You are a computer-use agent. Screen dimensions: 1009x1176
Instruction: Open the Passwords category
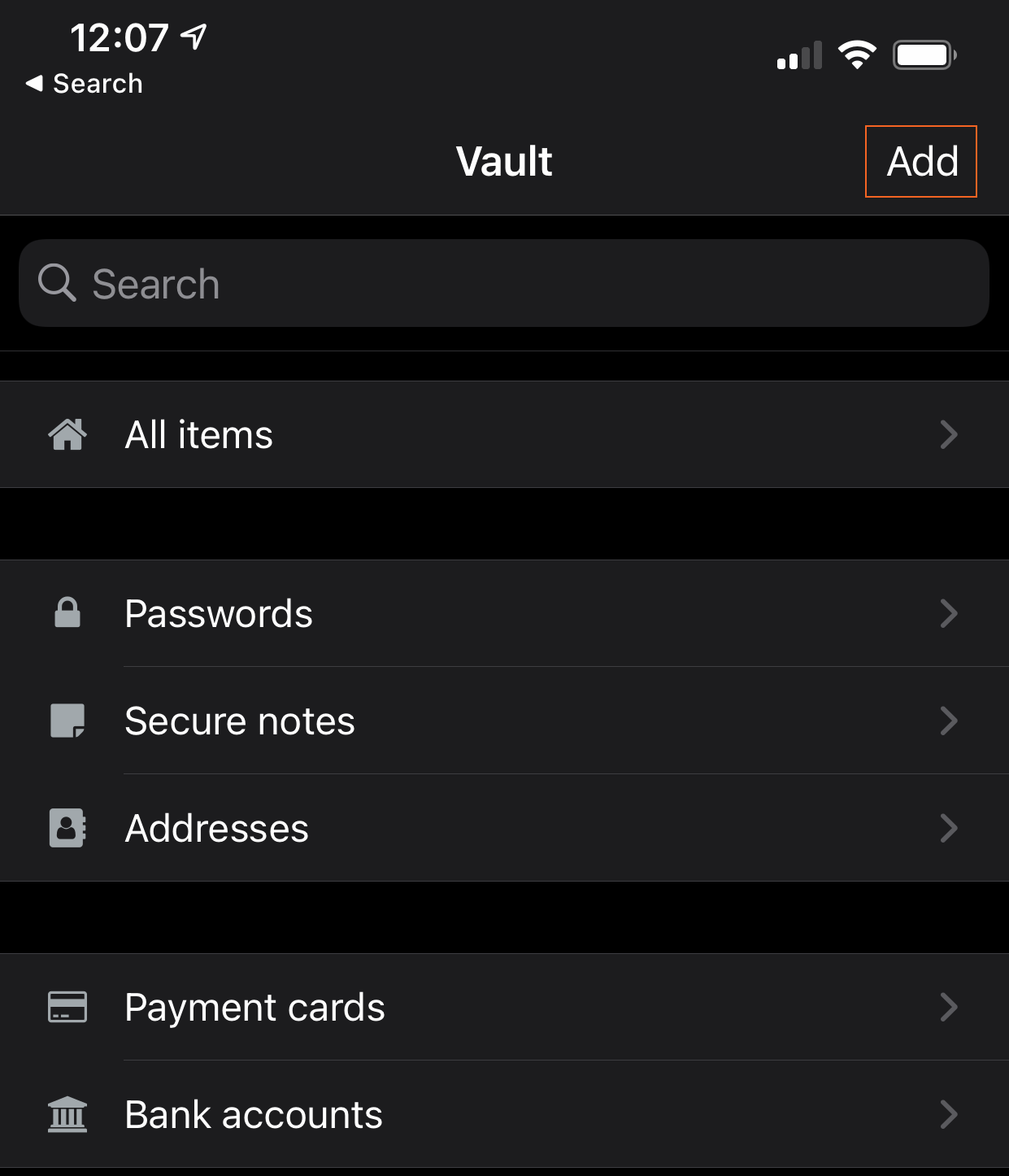[x=504, y=613]
